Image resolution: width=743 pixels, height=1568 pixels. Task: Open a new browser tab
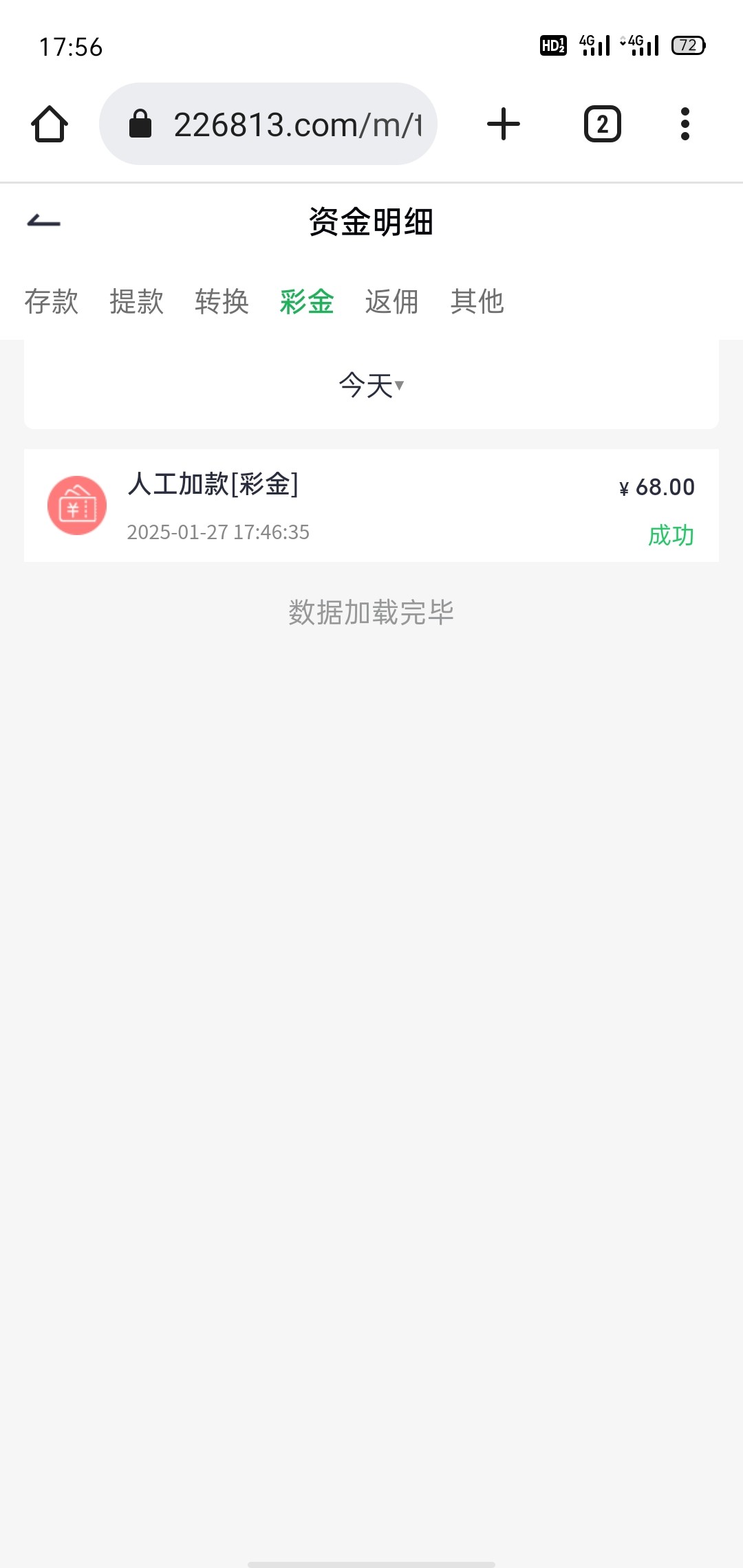tap(504, 124)
